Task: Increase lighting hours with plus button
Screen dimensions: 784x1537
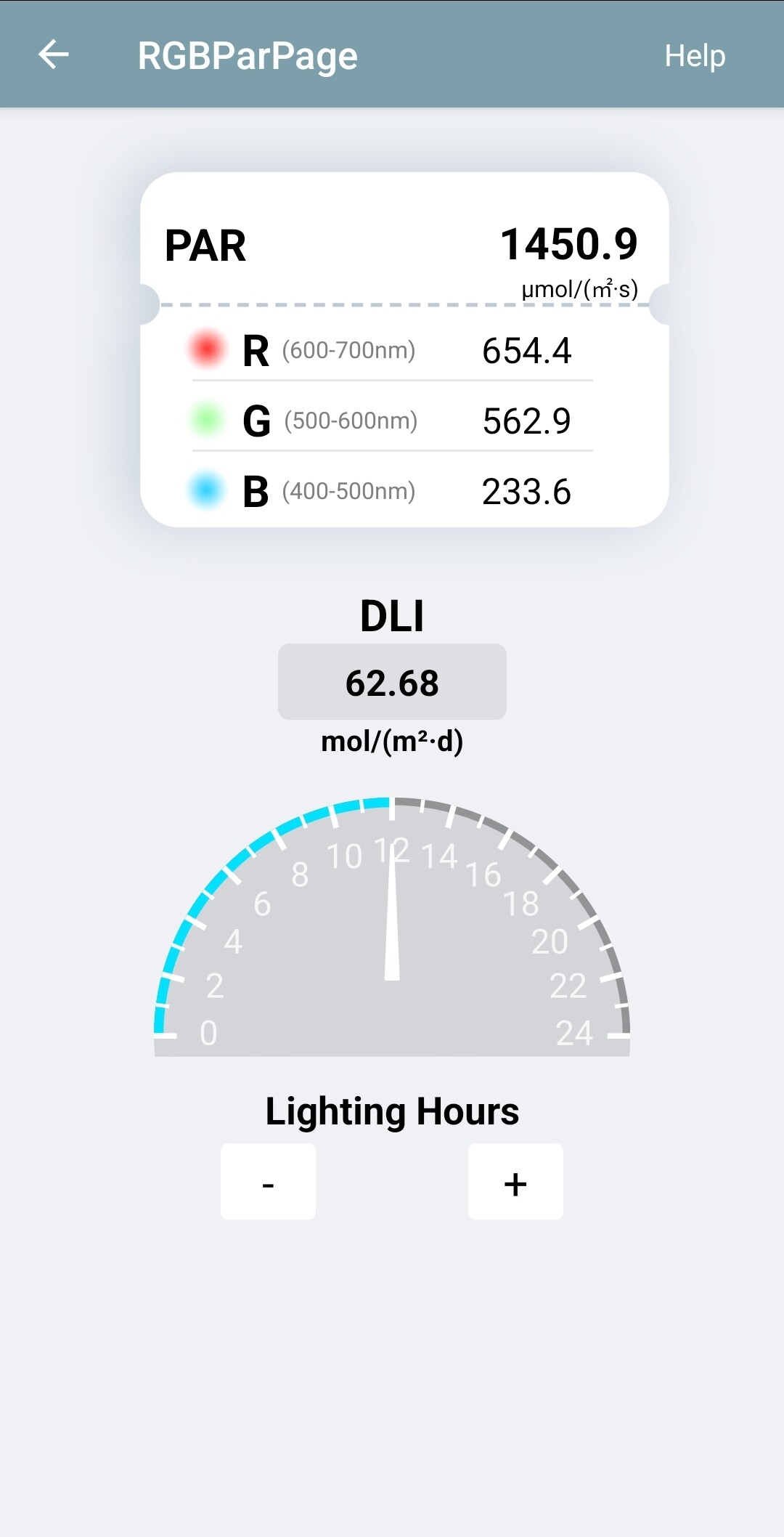Action: pos(515,1182)
